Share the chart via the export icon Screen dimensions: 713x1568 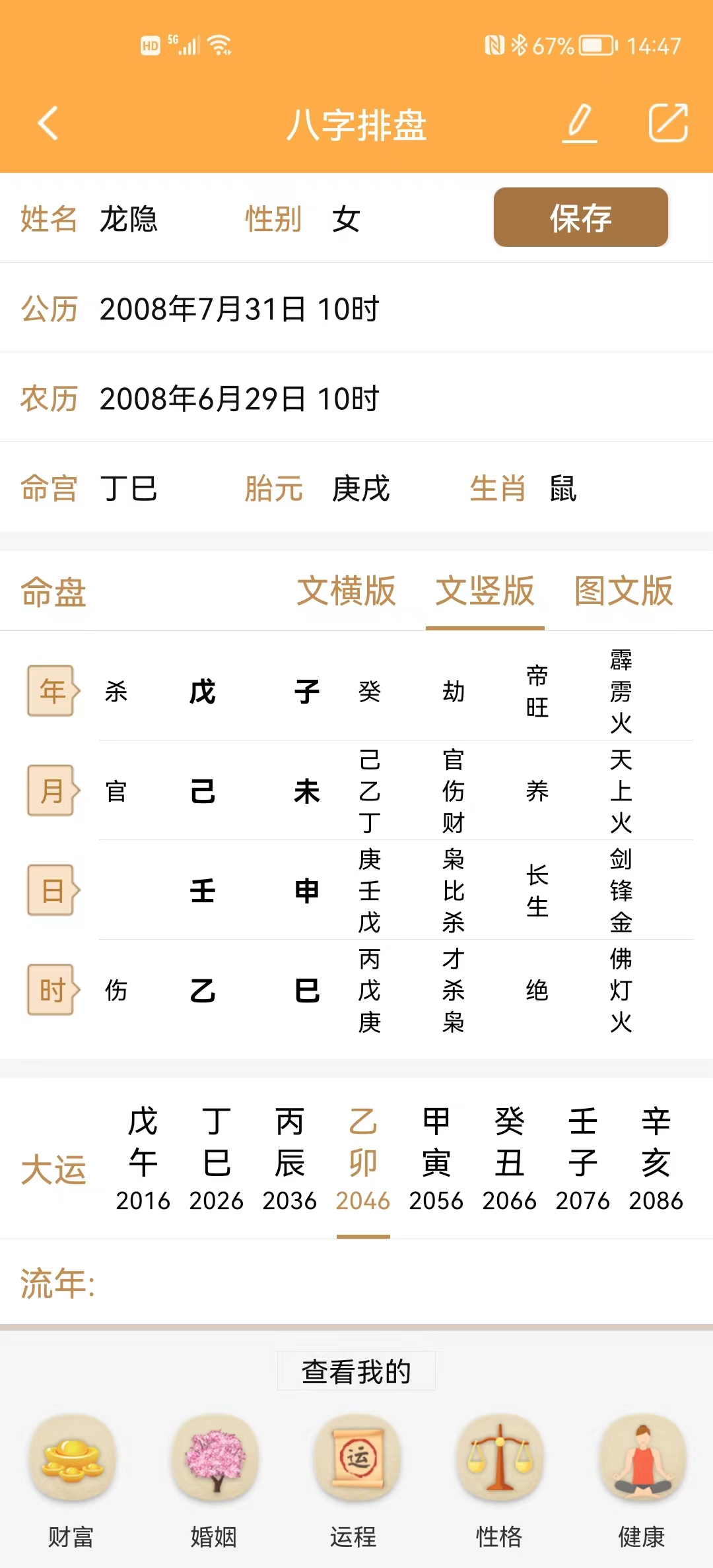pos(668,123)
